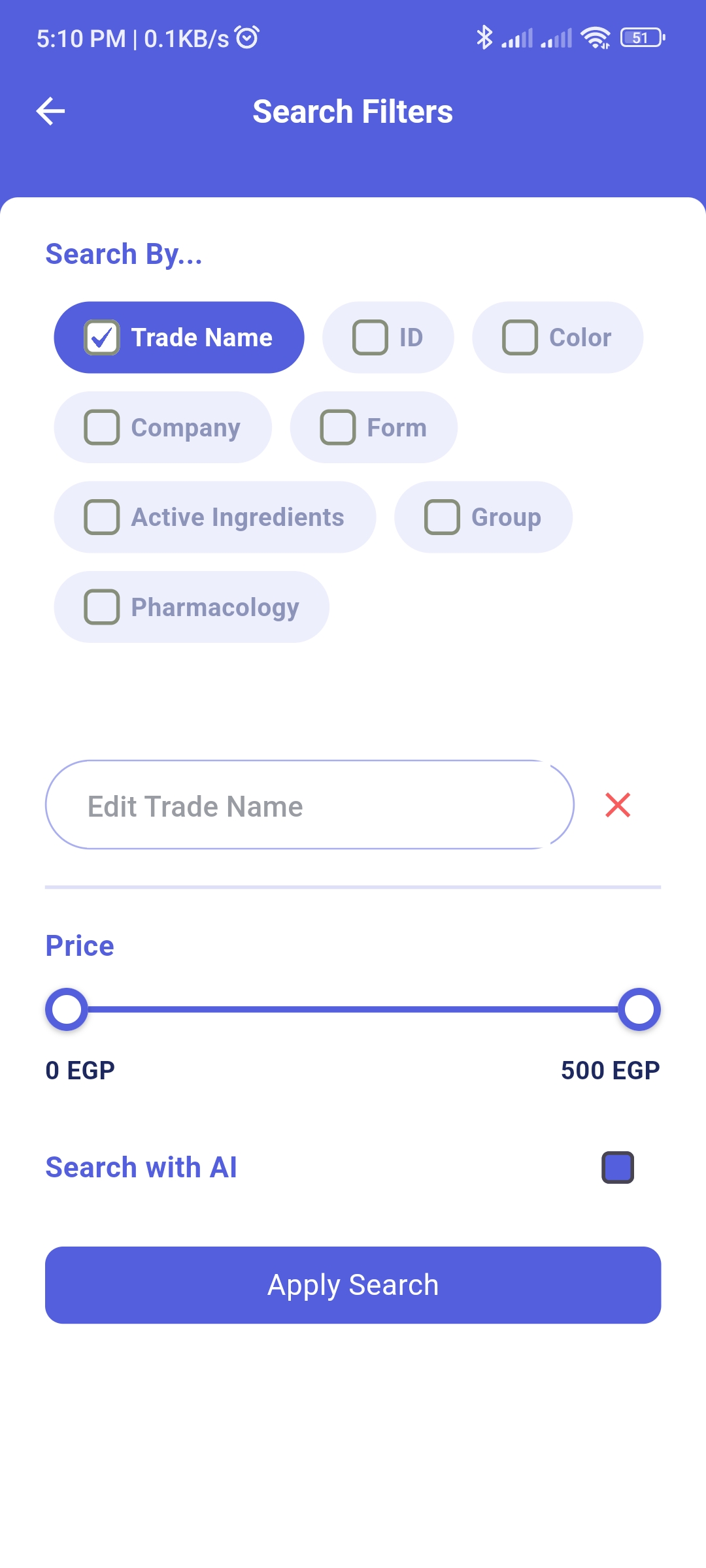Tap the second cellular signal indicator
Viewport: 706px width, 1568px height.
pos(557,37)
